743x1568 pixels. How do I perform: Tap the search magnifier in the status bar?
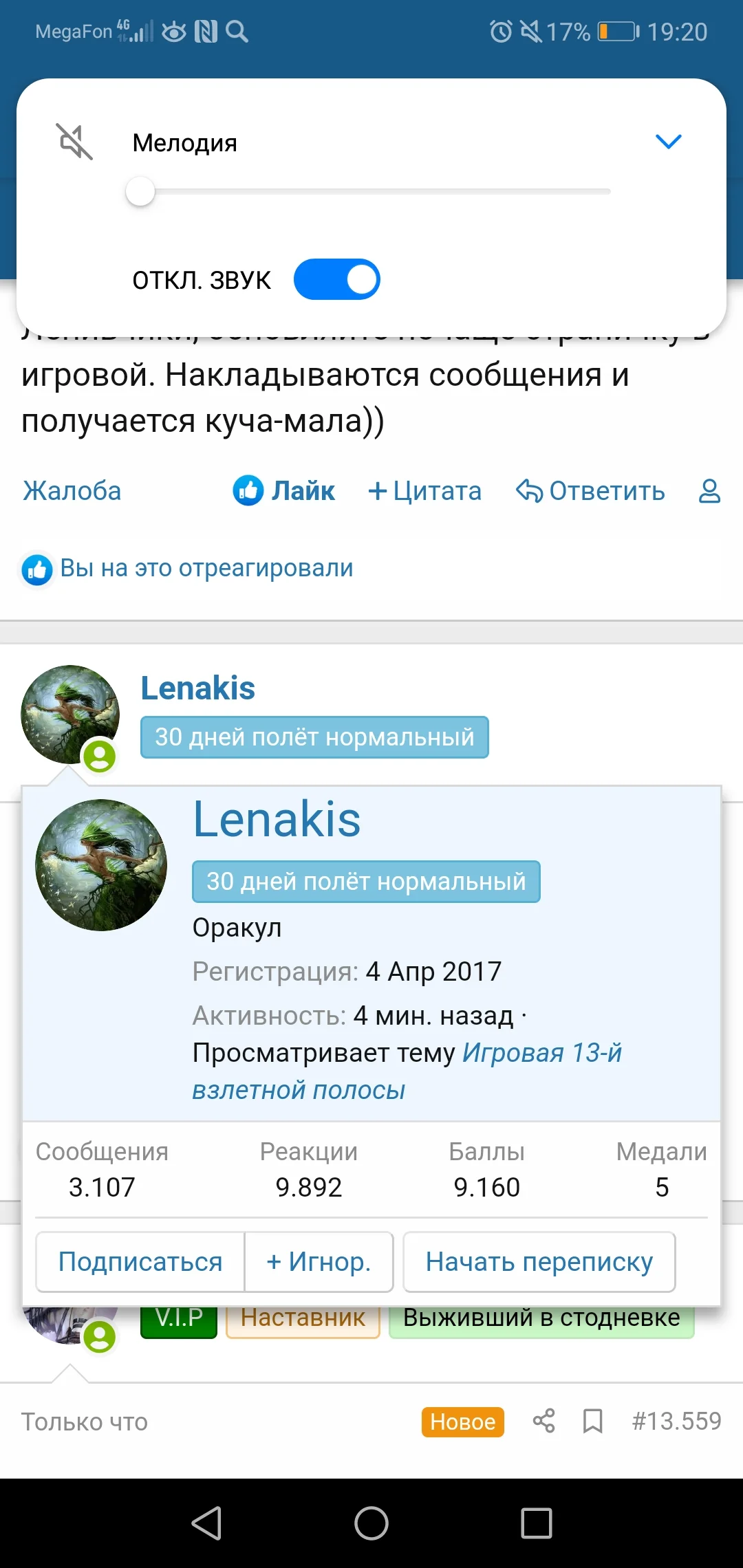(237, 32)
